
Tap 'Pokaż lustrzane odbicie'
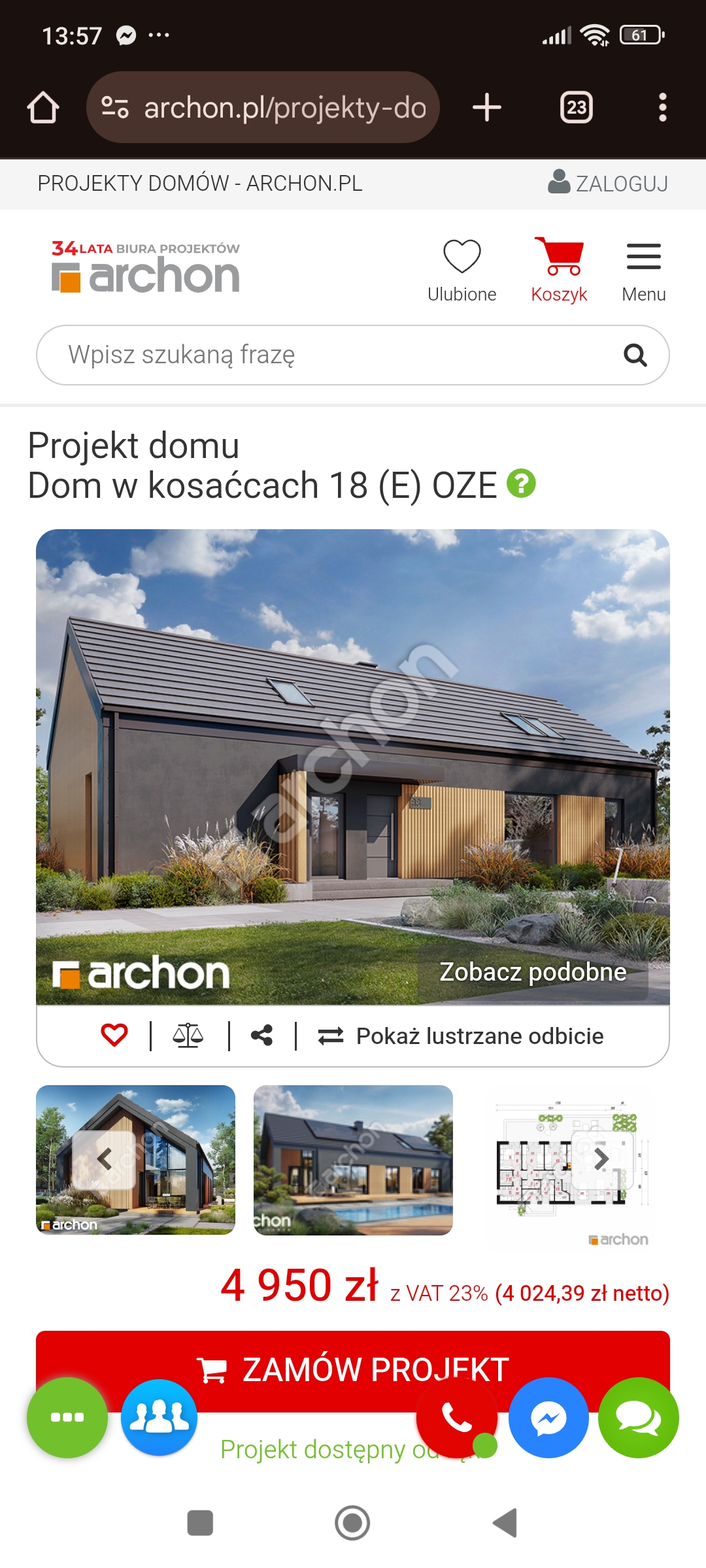(461, 1036)
